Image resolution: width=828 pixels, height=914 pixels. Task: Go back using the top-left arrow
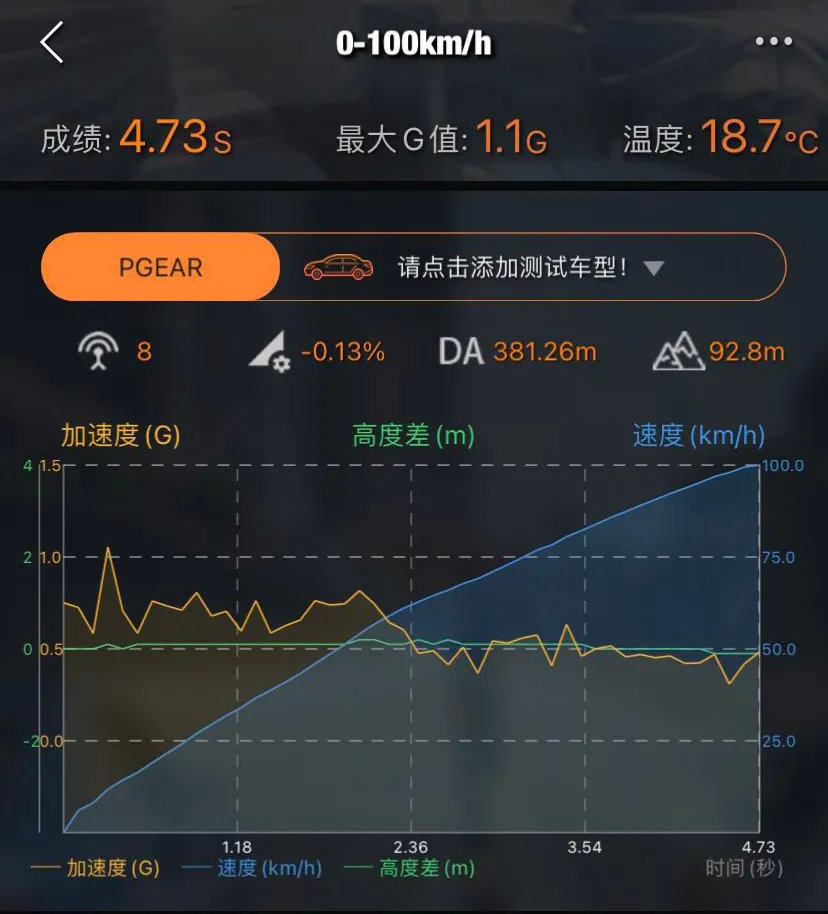pos(52,43)
